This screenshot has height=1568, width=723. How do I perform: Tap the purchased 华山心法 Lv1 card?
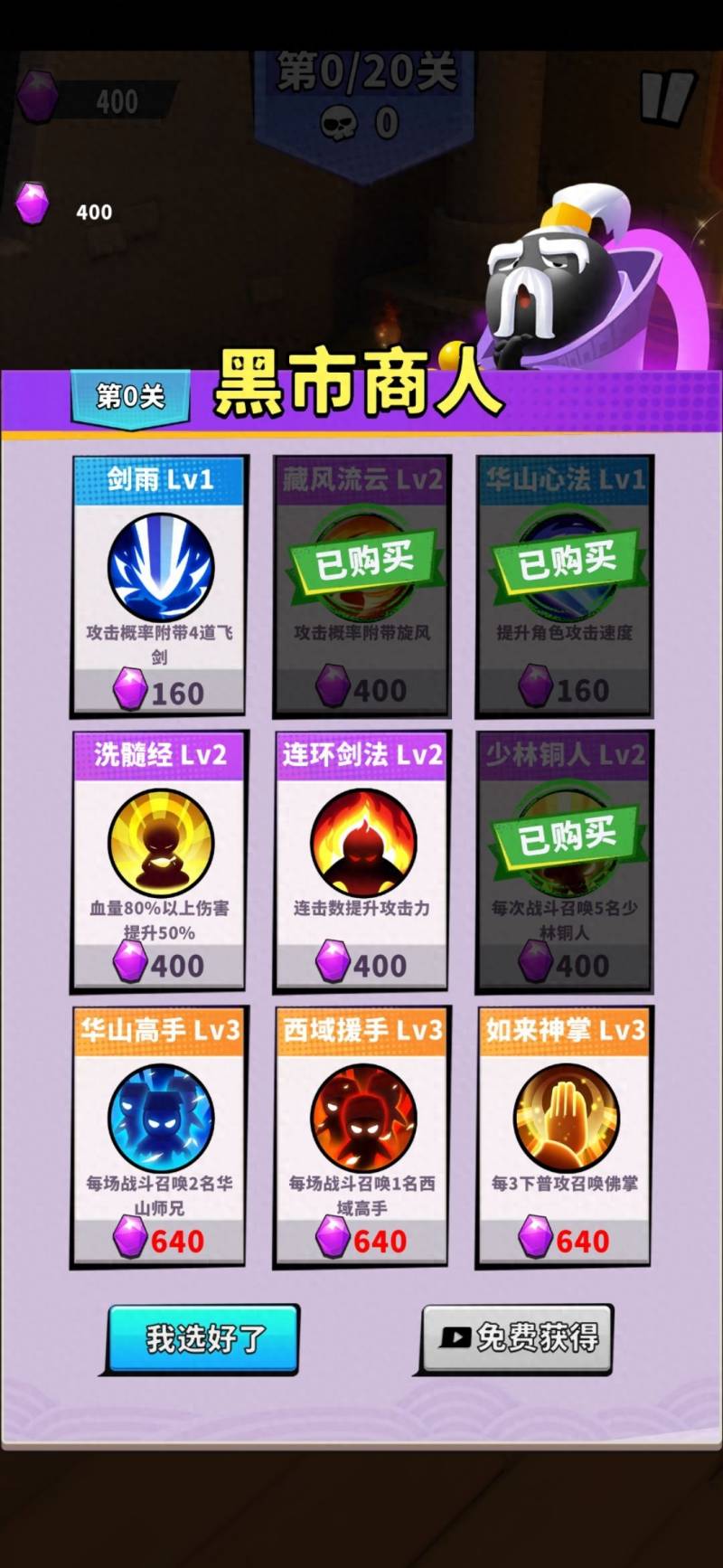(564, 586)
